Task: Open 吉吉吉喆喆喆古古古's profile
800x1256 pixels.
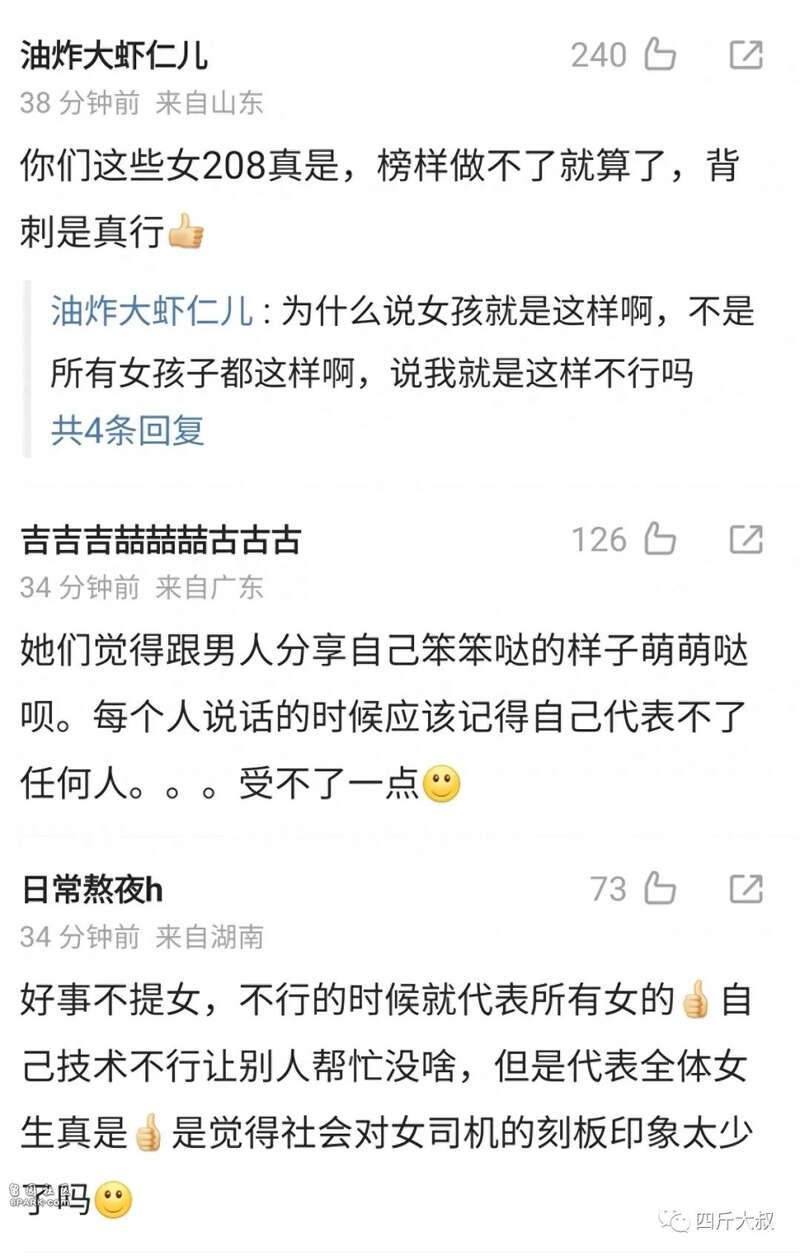Action: click(160, 541)
